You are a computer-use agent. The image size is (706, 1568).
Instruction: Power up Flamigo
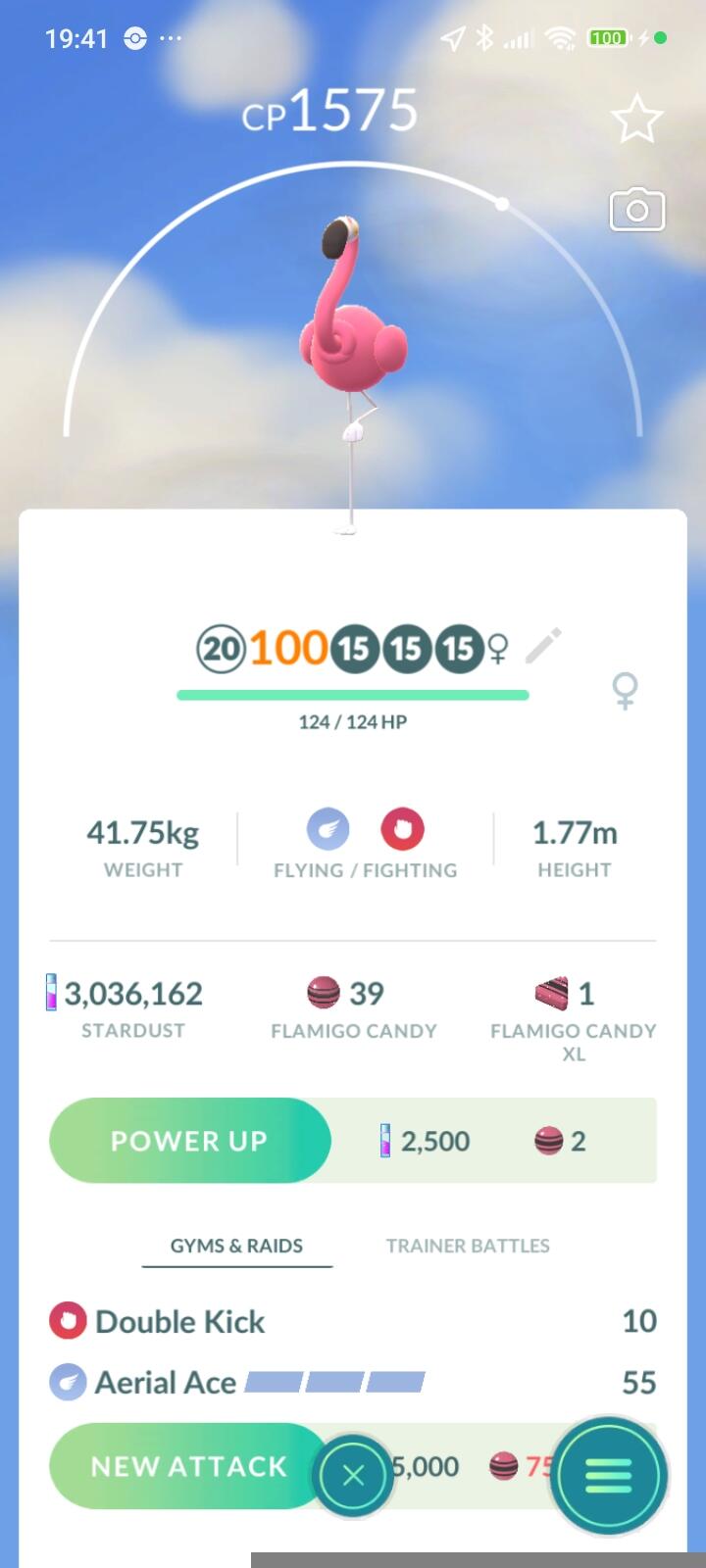[x=190, y=1141]
